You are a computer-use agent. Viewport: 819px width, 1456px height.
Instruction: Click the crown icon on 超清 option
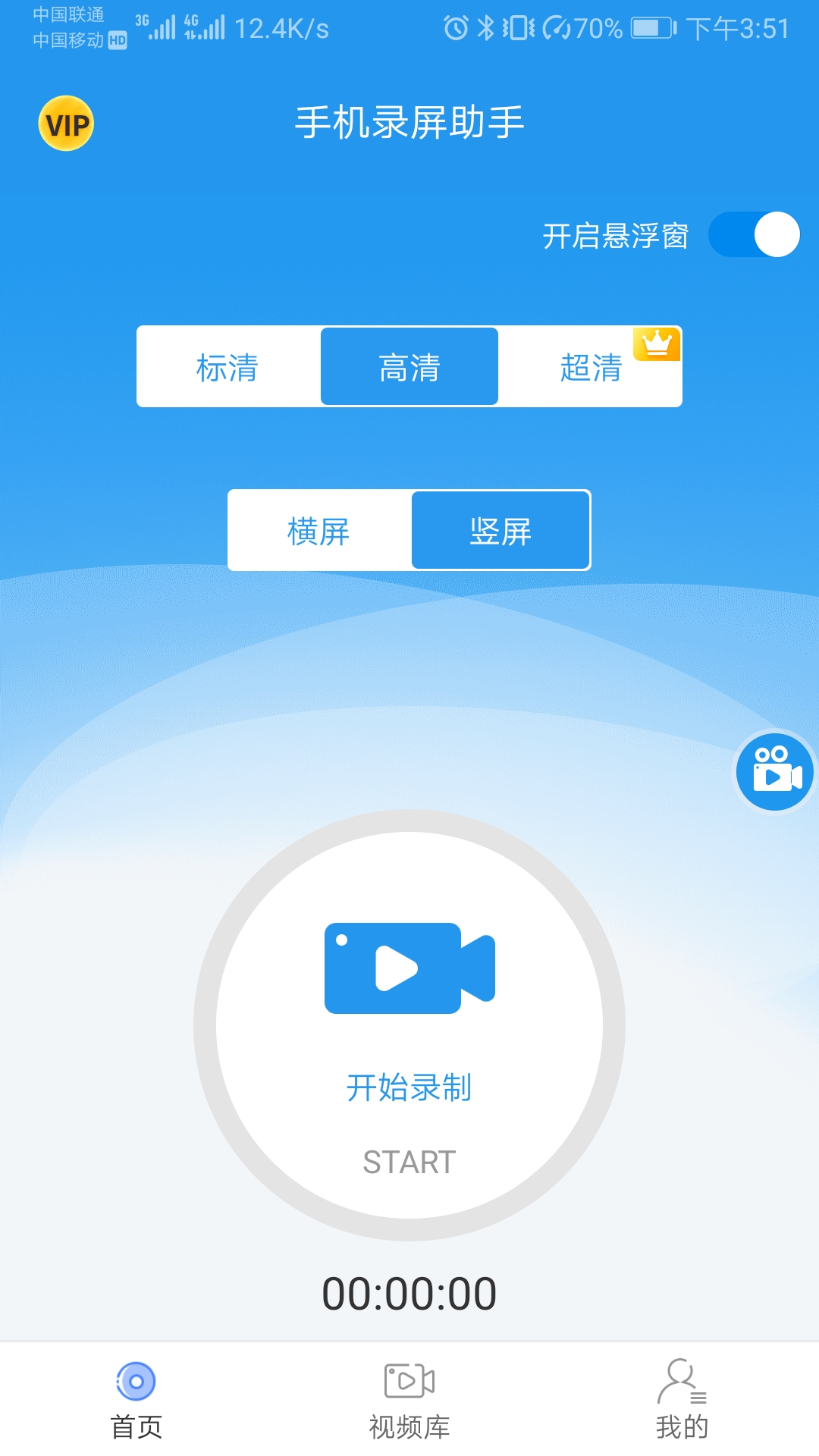tap(657, 344)
